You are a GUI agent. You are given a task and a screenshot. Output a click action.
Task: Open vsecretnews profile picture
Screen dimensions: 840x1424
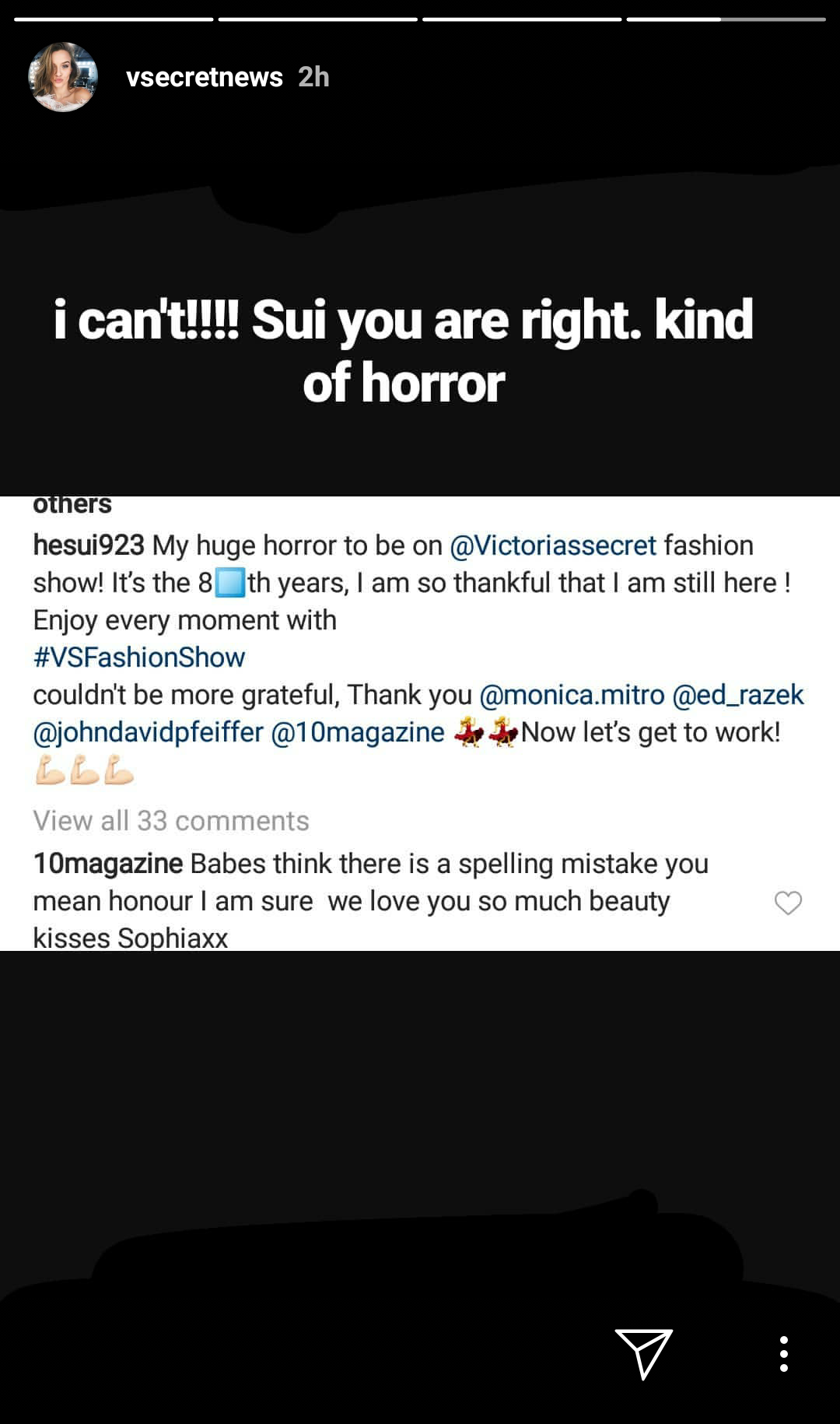tap(63, 77)
